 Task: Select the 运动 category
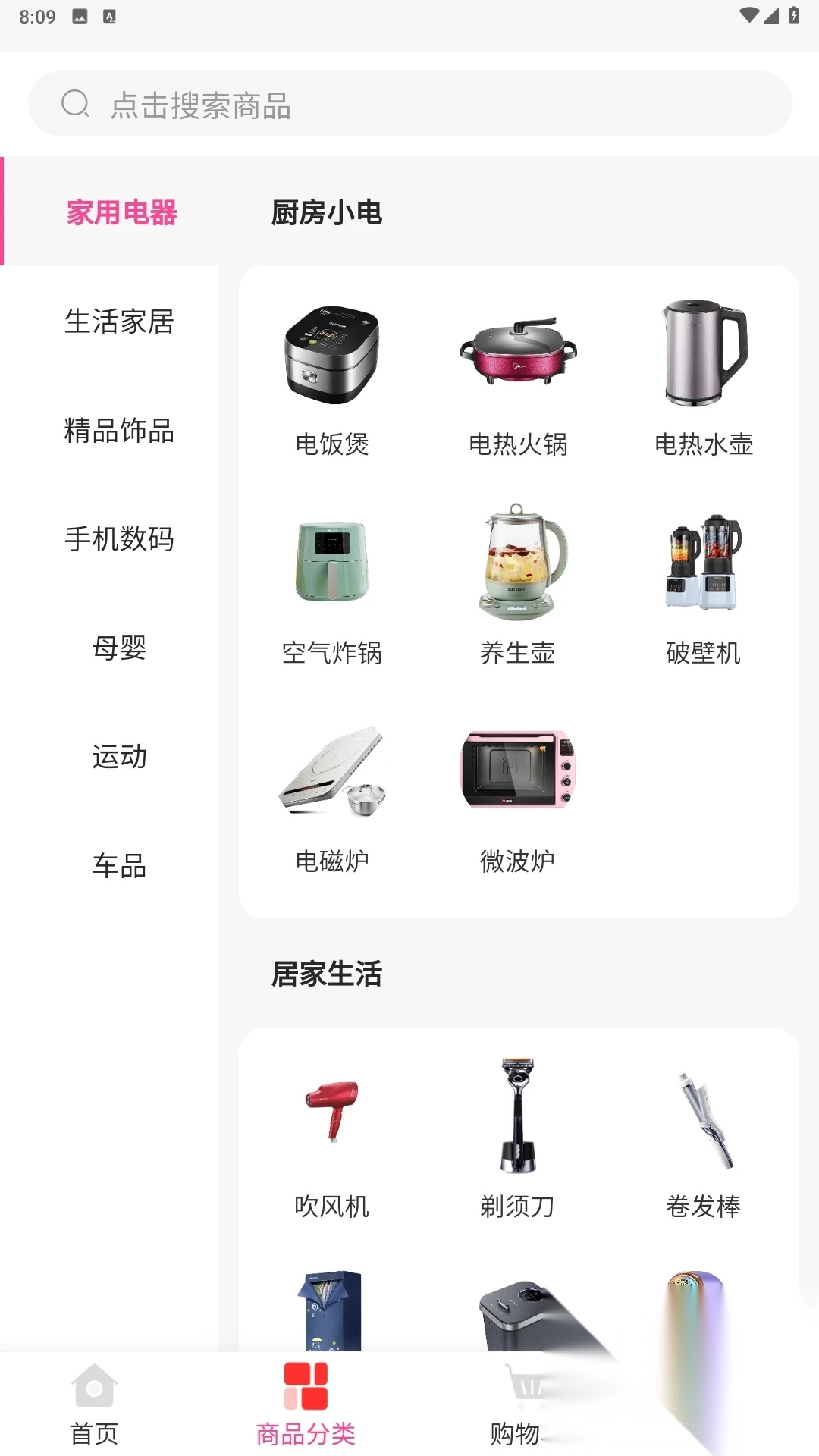coord(119,757)
